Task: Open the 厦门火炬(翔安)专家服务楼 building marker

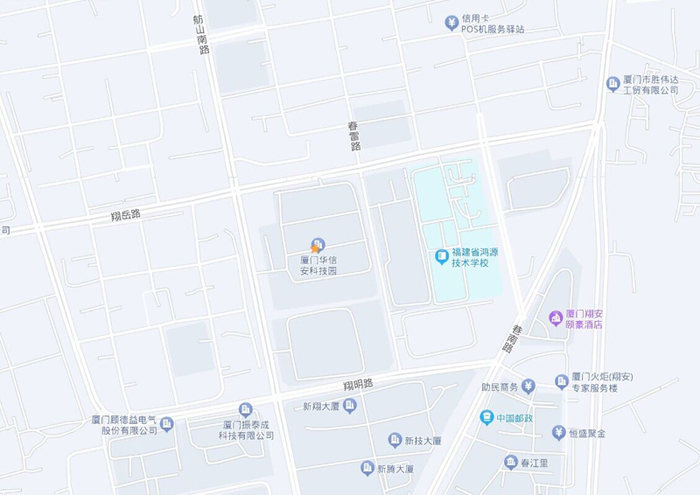Action: pos(561,382)
